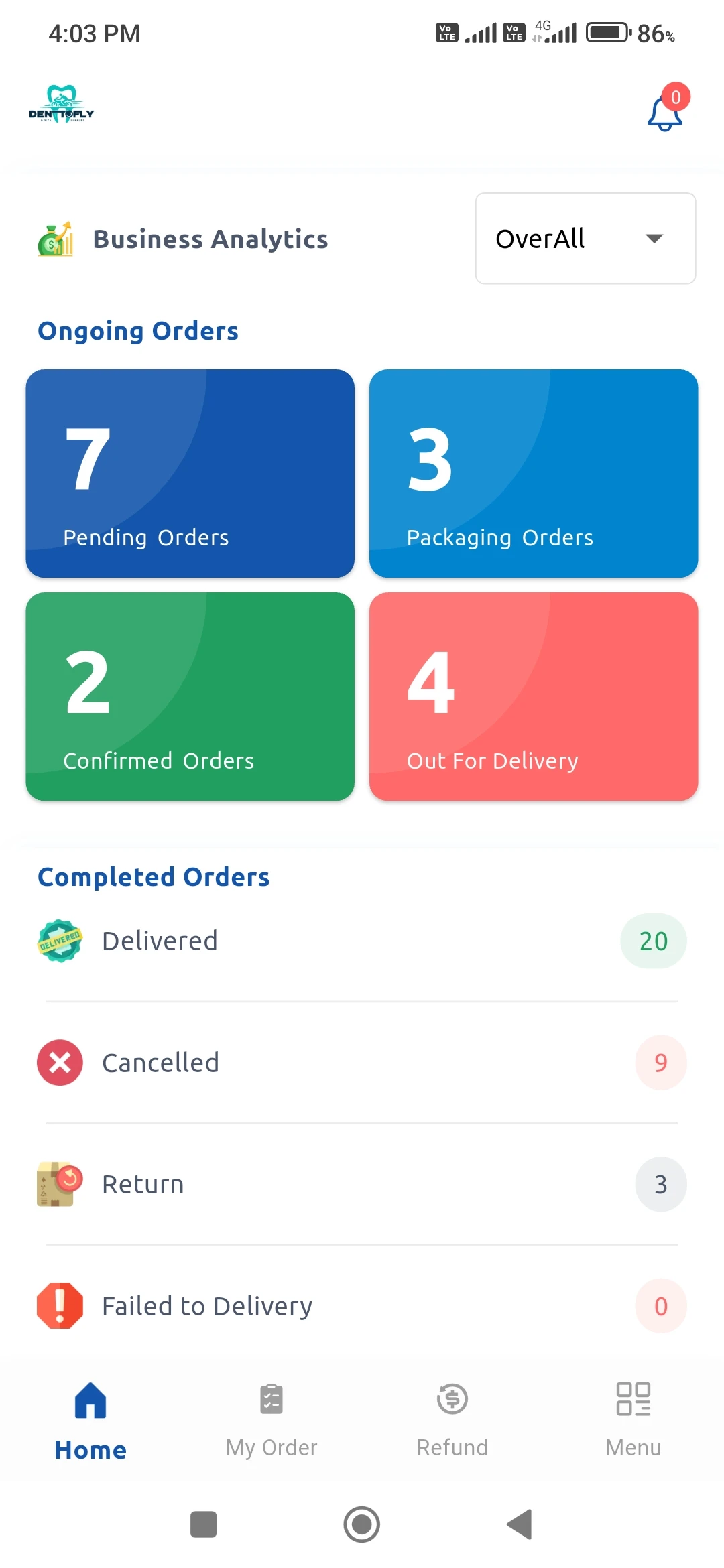Expand the OverAll period dropdown
The width and height of the screenshot is (724, 1568).
tap(585, 239)
